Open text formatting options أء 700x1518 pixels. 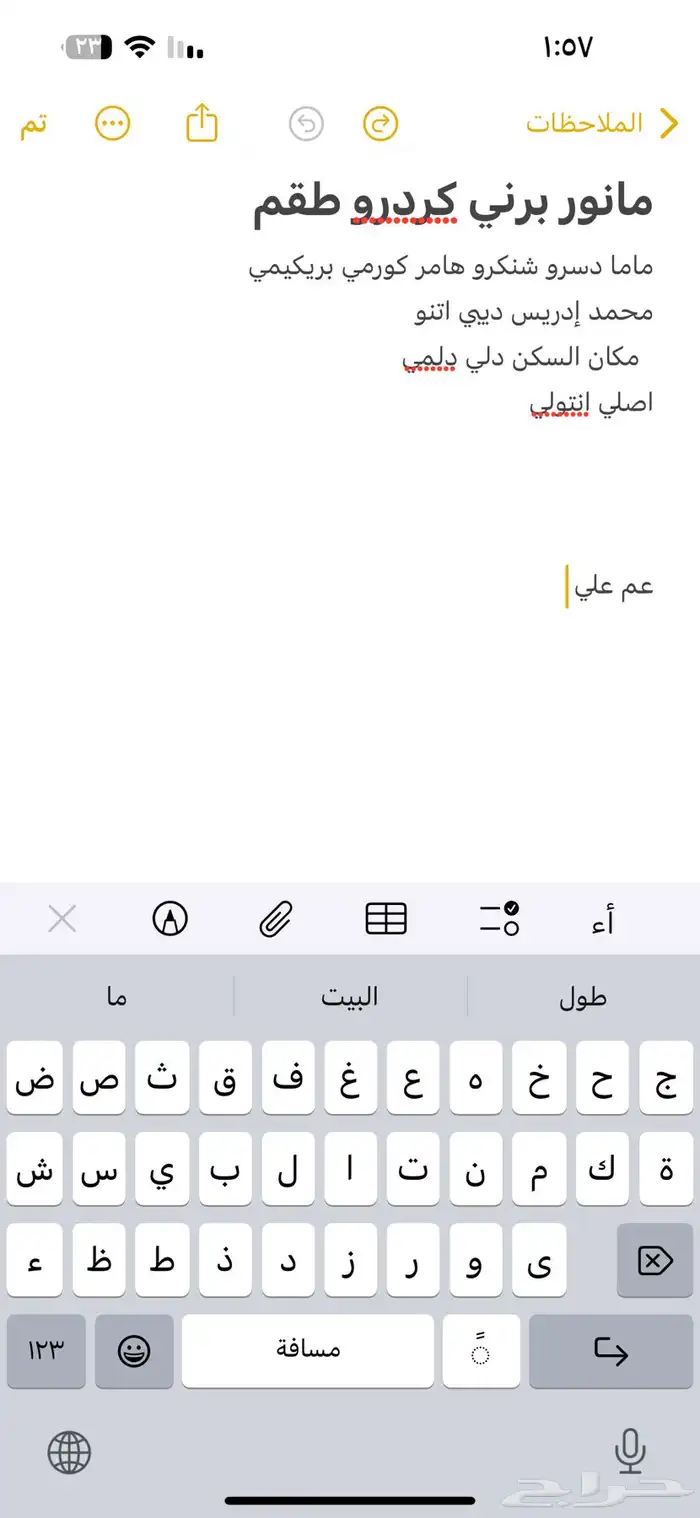(x=603, y=919)
